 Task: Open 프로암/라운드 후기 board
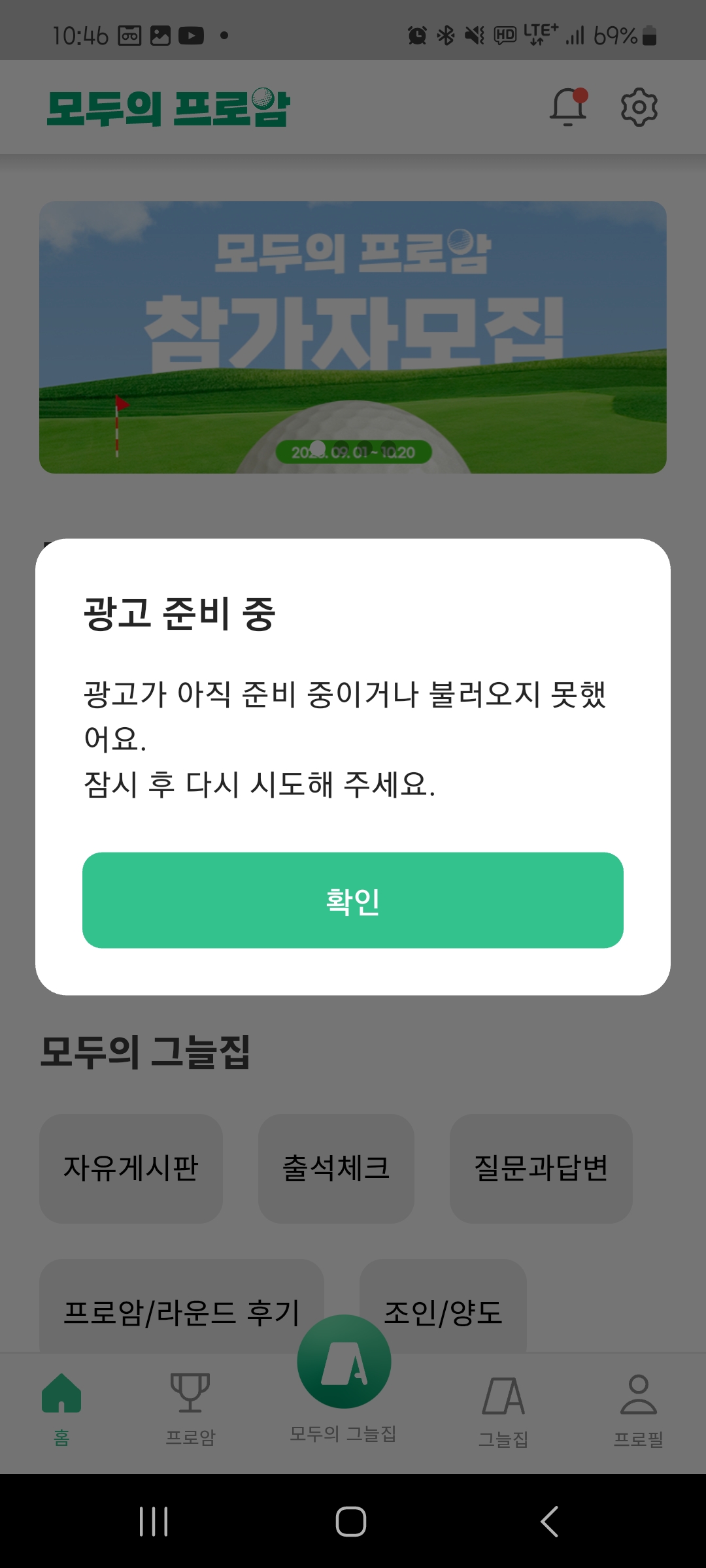click(x=182, y=1310)
